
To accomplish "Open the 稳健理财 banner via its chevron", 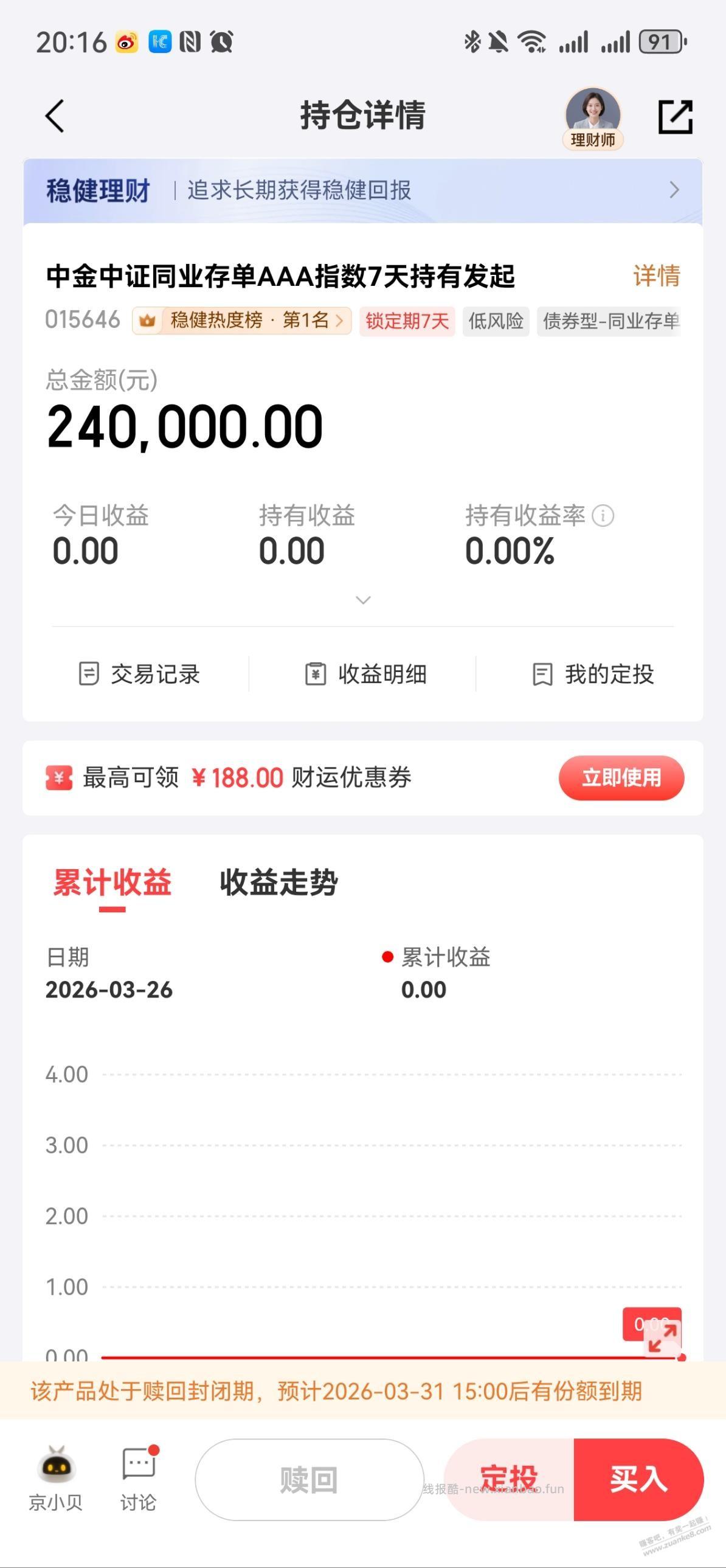I will coord(673,190).
